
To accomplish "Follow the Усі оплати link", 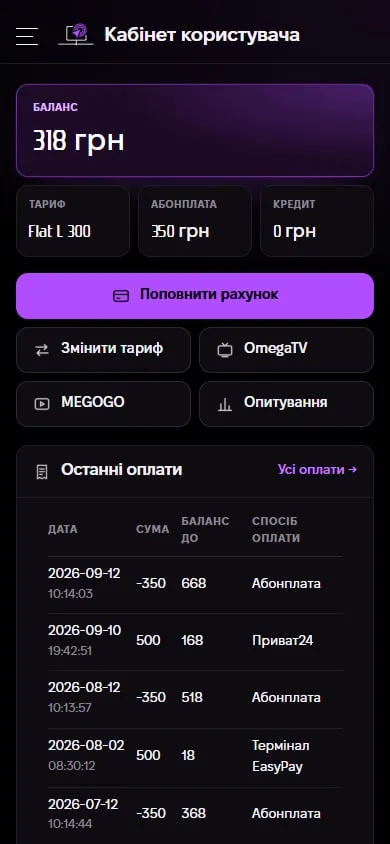I will tap(317, 469).
